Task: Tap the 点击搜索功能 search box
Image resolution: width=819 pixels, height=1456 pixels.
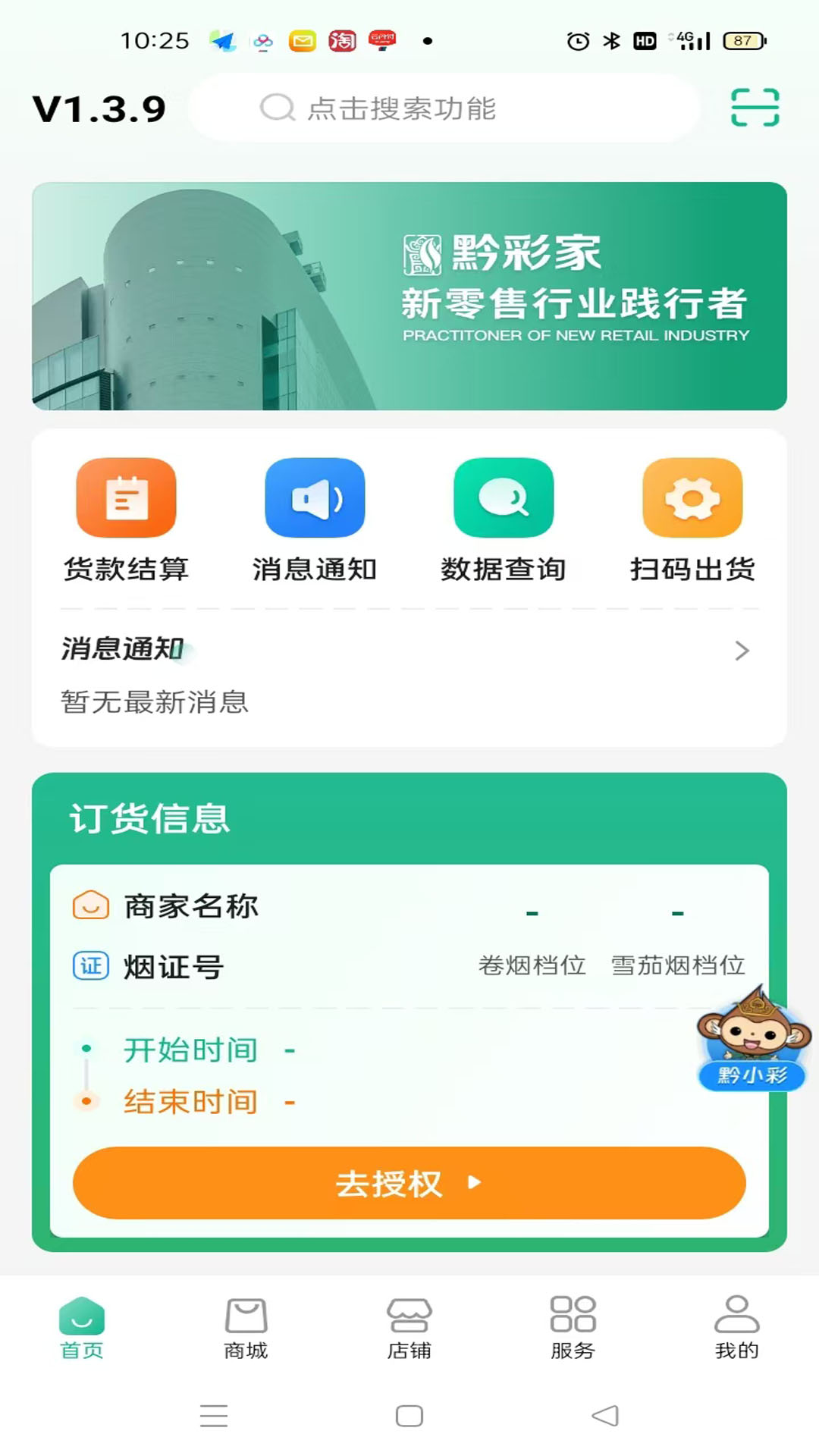Action: [442, 108]
